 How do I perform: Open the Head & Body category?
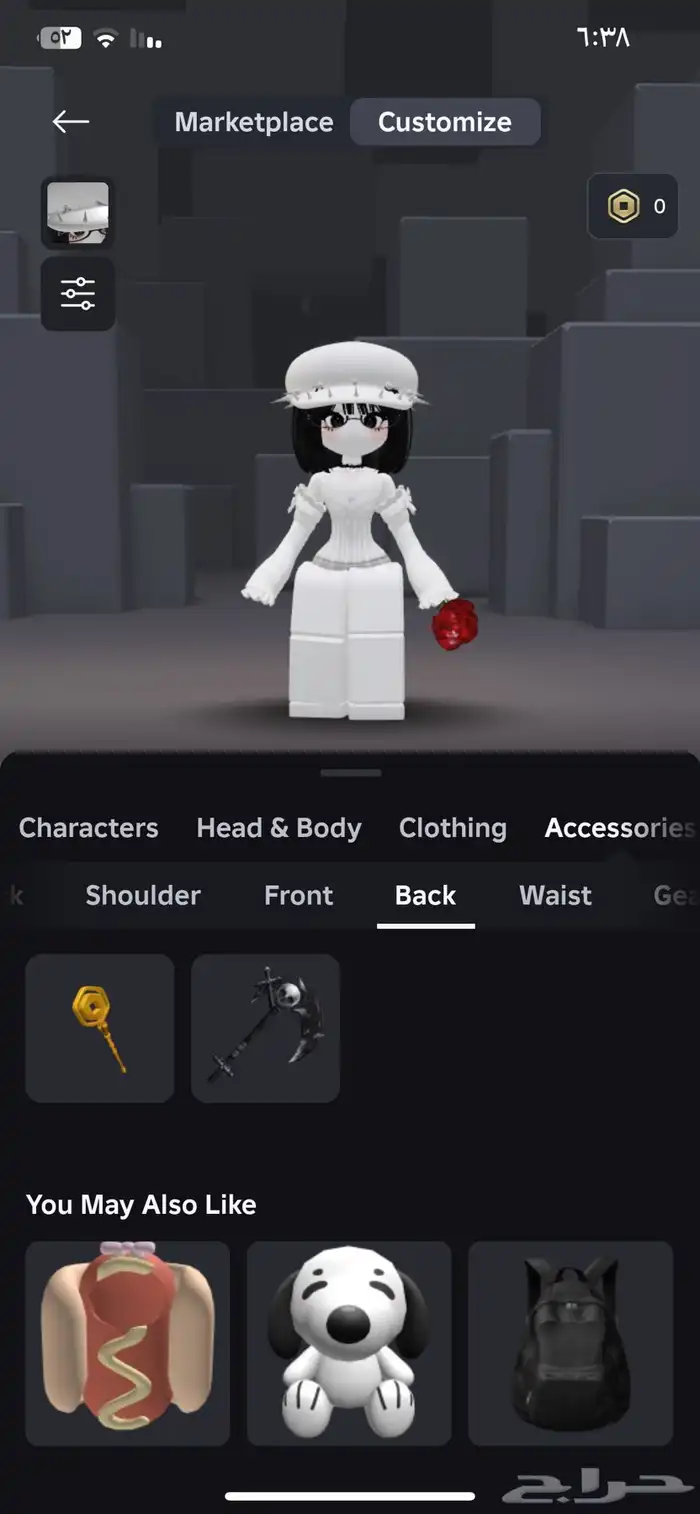(x=279, y=828)
